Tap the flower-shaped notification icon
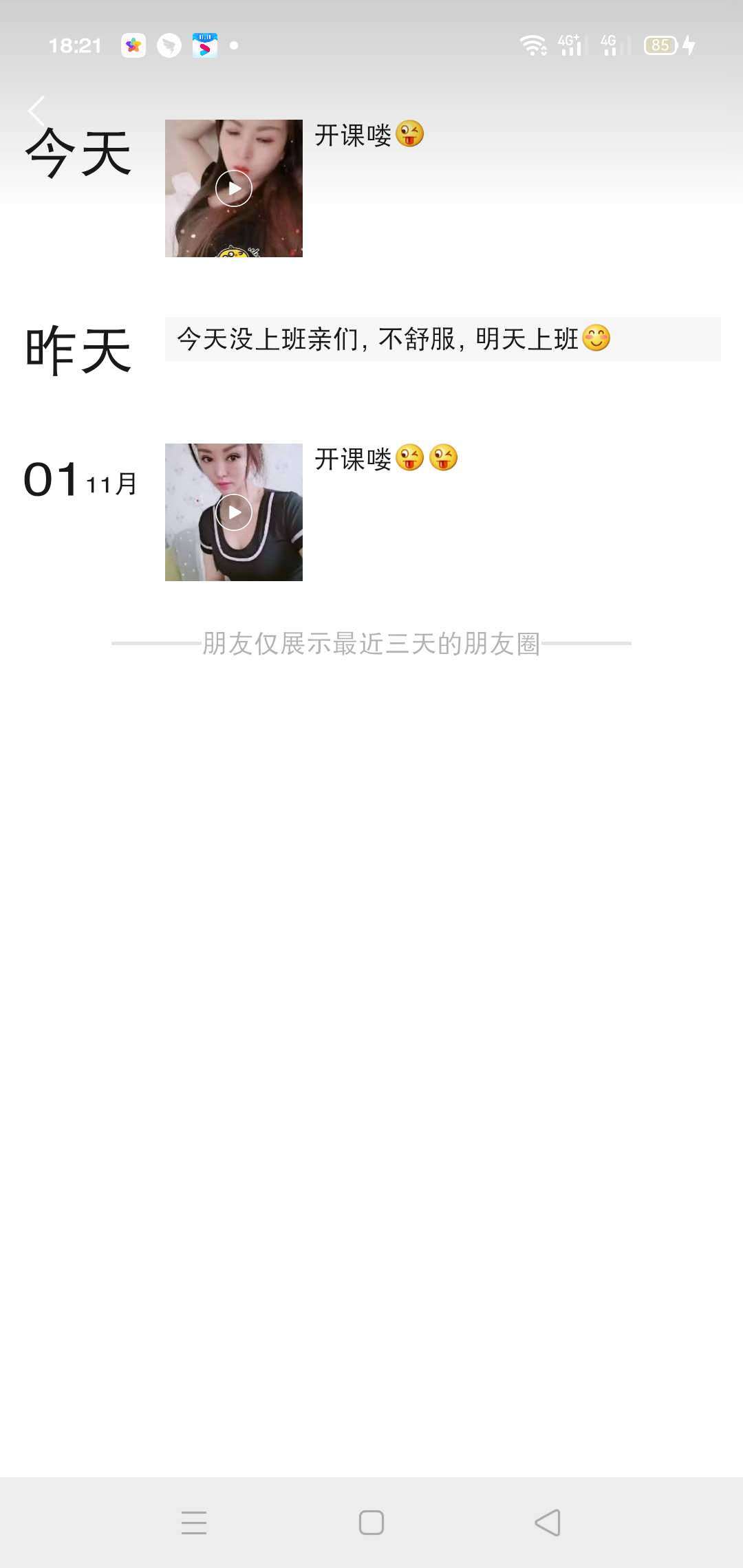 (x=135, y=45)
